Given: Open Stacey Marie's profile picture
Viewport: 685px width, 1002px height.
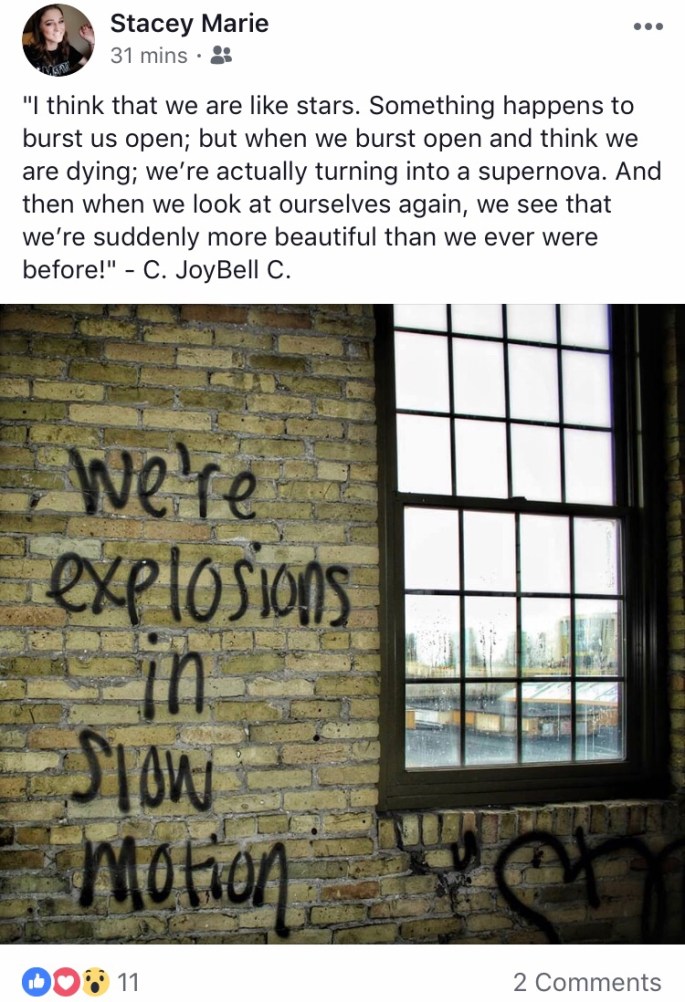Looking at the screenshot, I should pyautogui.click(x=57, y=39).
